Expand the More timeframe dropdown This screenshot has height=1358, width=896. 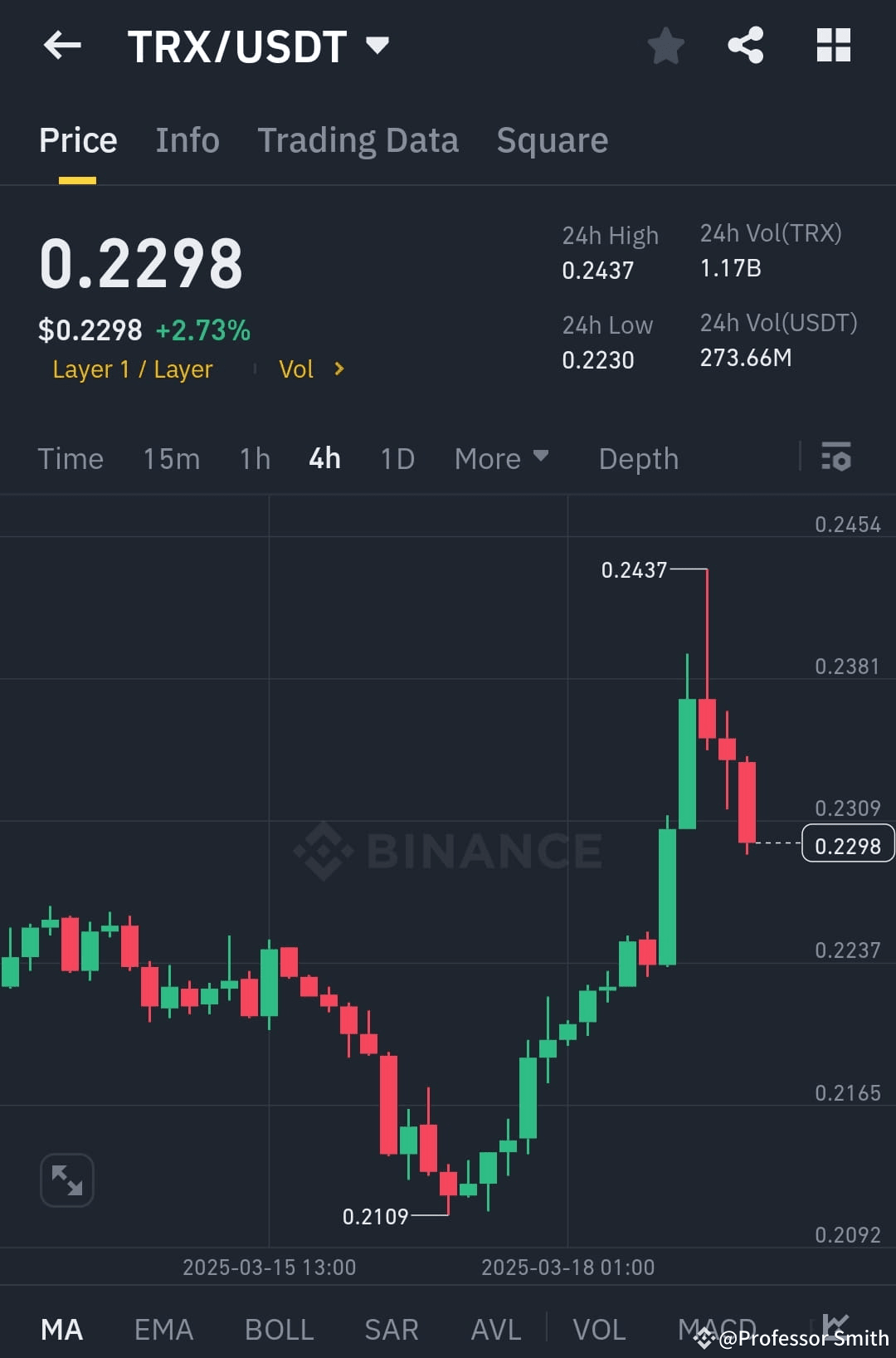(501, 457)
